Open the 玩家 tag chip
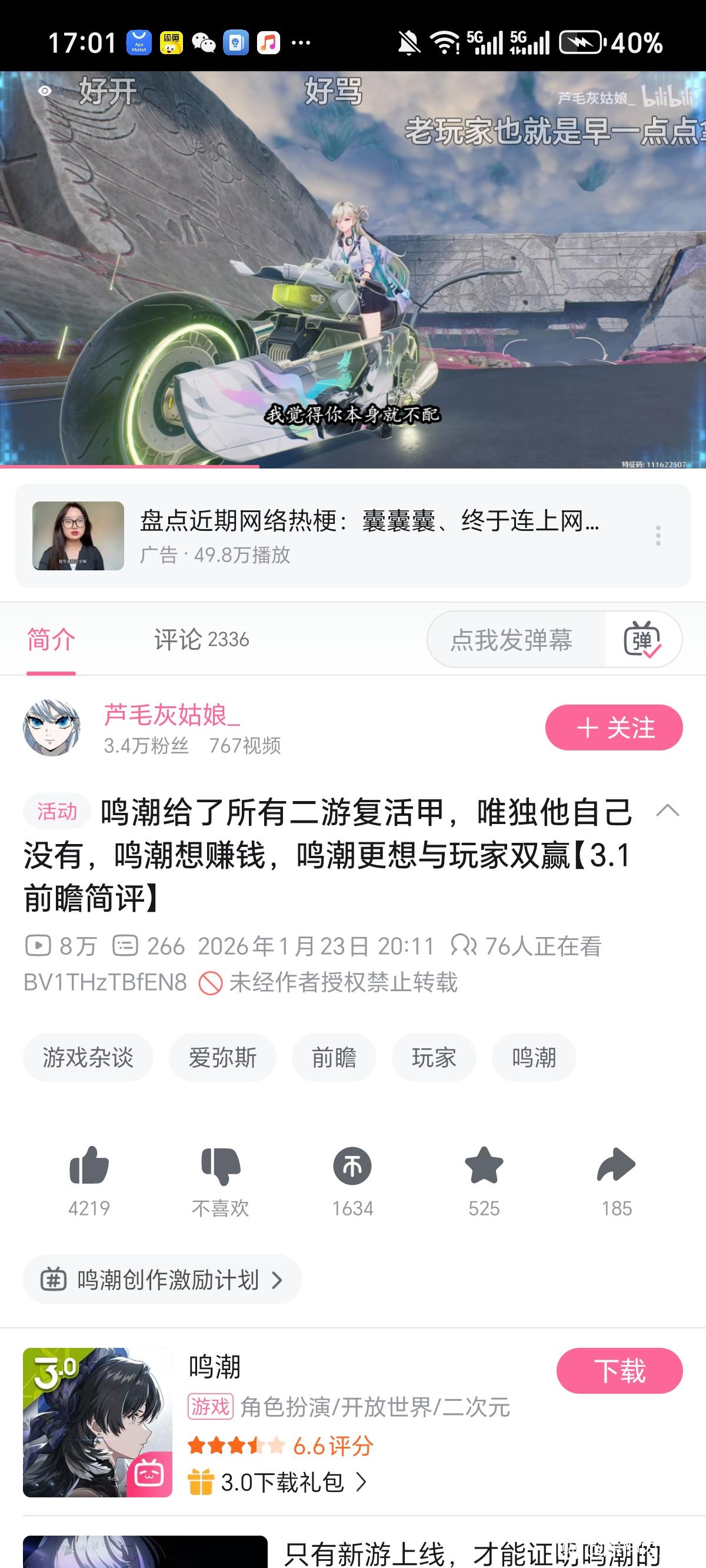 pyautogui.click(x=434, y=1057)
